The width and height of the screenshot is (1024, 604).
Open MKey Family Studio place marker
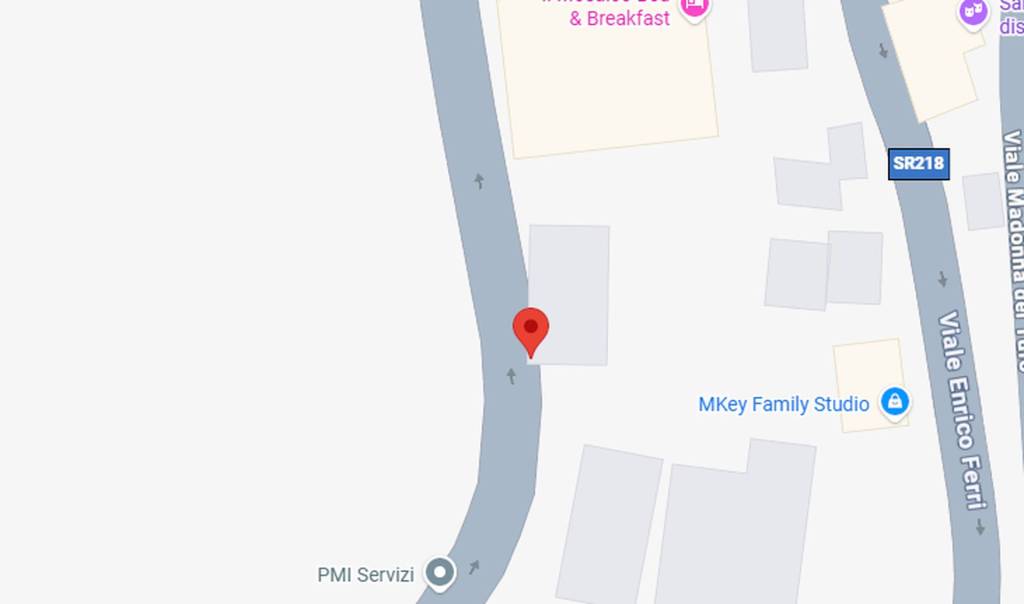click(894, 403)
